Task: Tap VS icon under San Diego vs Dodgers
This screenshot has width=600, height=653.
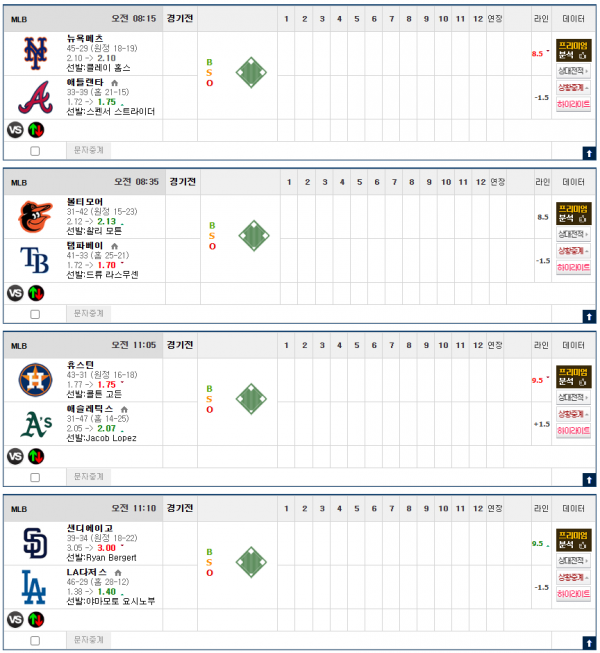Action: [15, 619]
